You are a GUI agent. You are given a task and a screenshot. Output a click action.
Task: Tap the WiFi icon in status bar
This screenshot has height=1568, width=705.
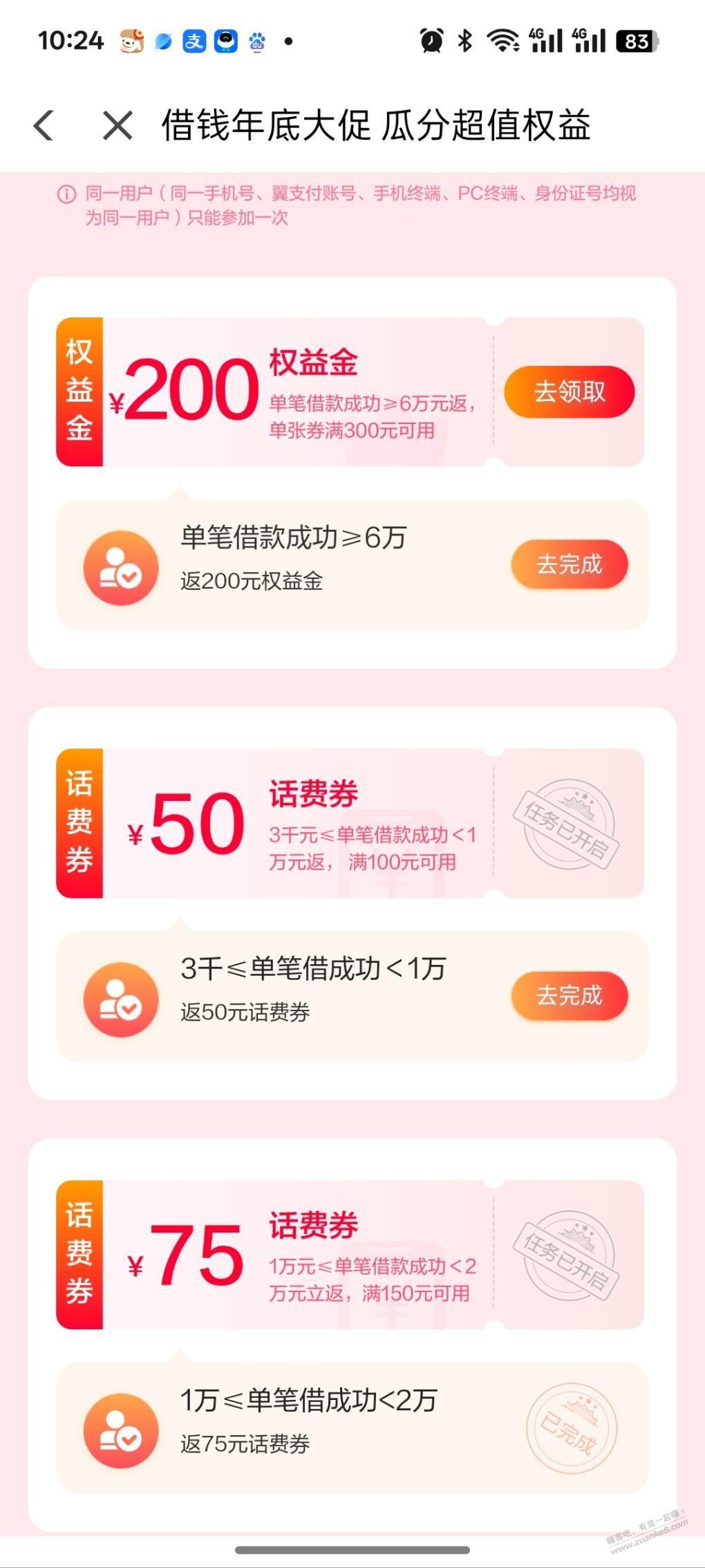(x=503, y=41)
